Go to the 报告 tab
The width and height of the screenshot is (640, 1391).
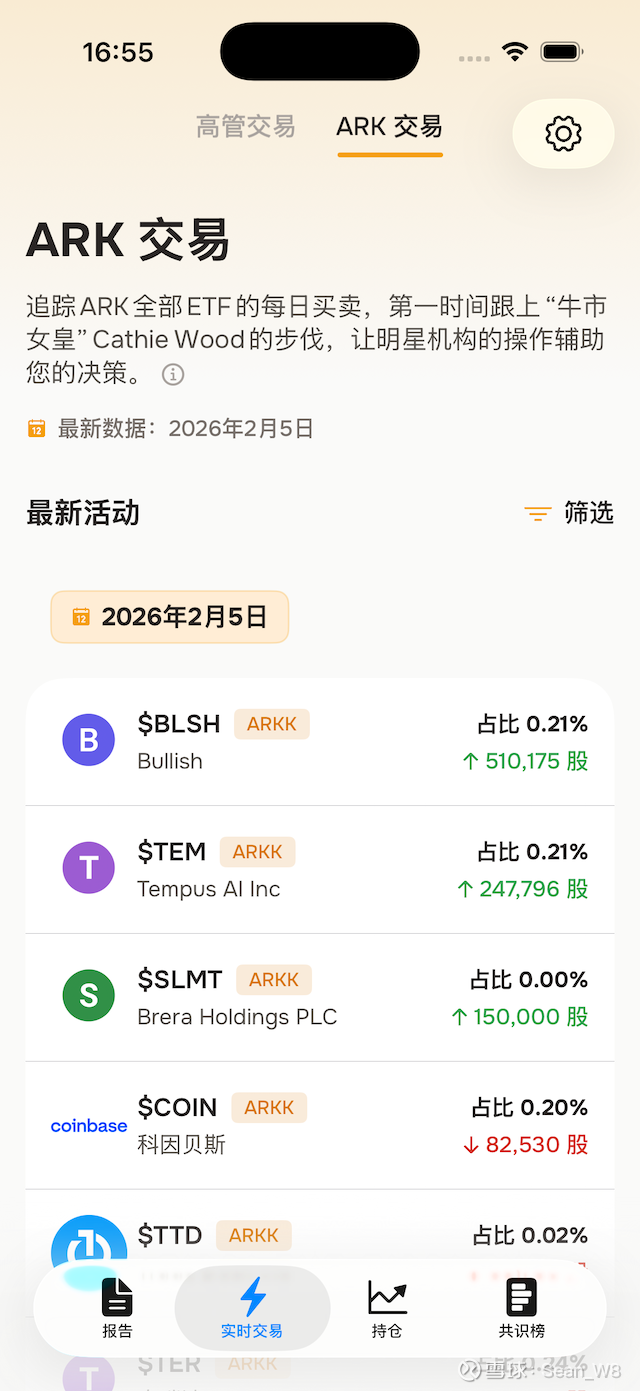pos(117,1308)
